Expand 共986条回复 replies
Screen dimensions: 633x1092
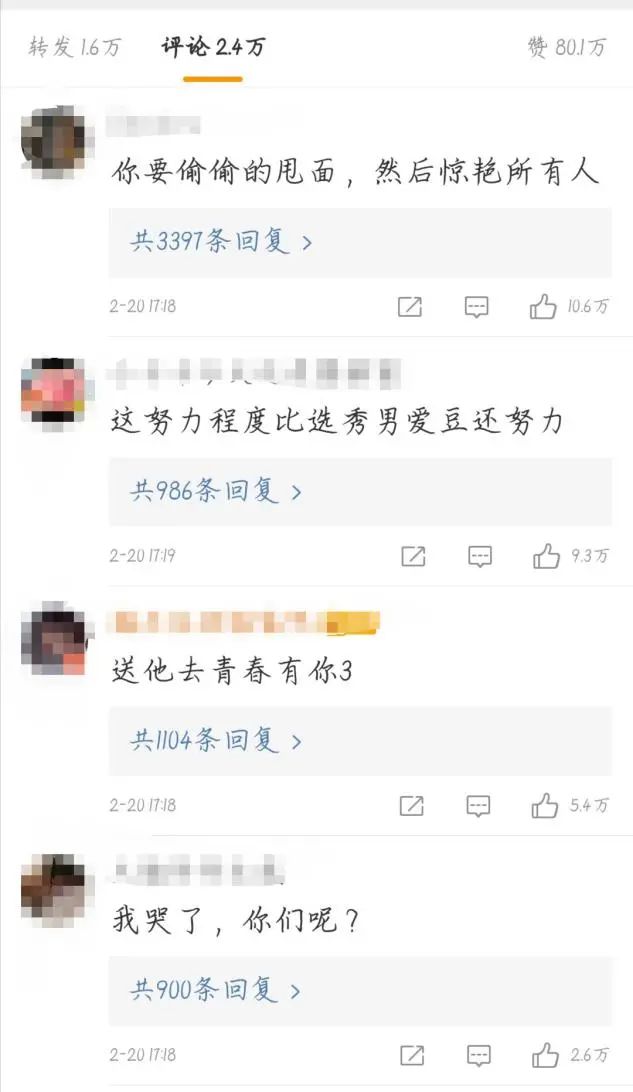215,491
